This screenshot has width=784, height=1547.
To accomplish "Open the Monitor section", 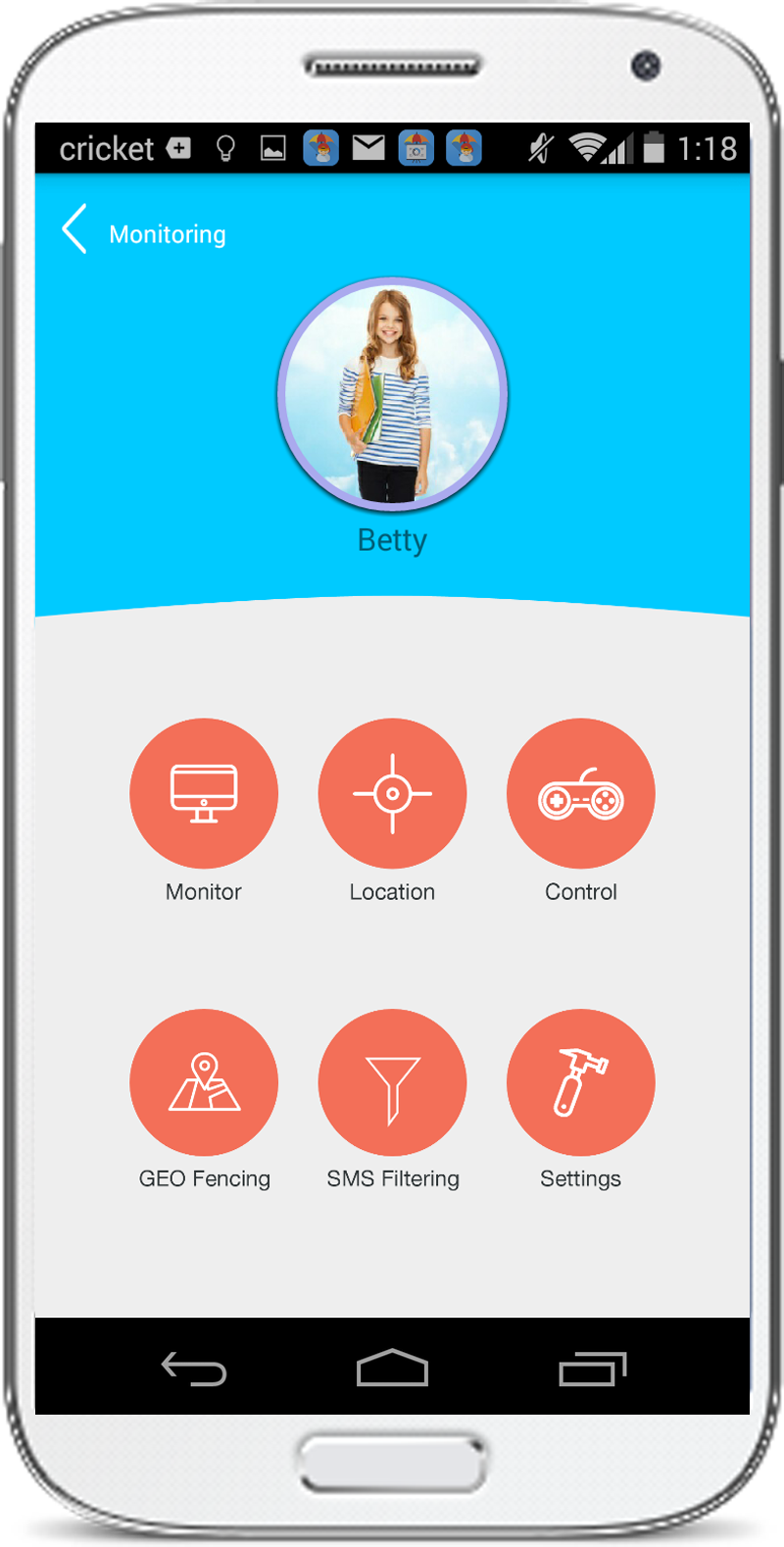I will (204, 793).
